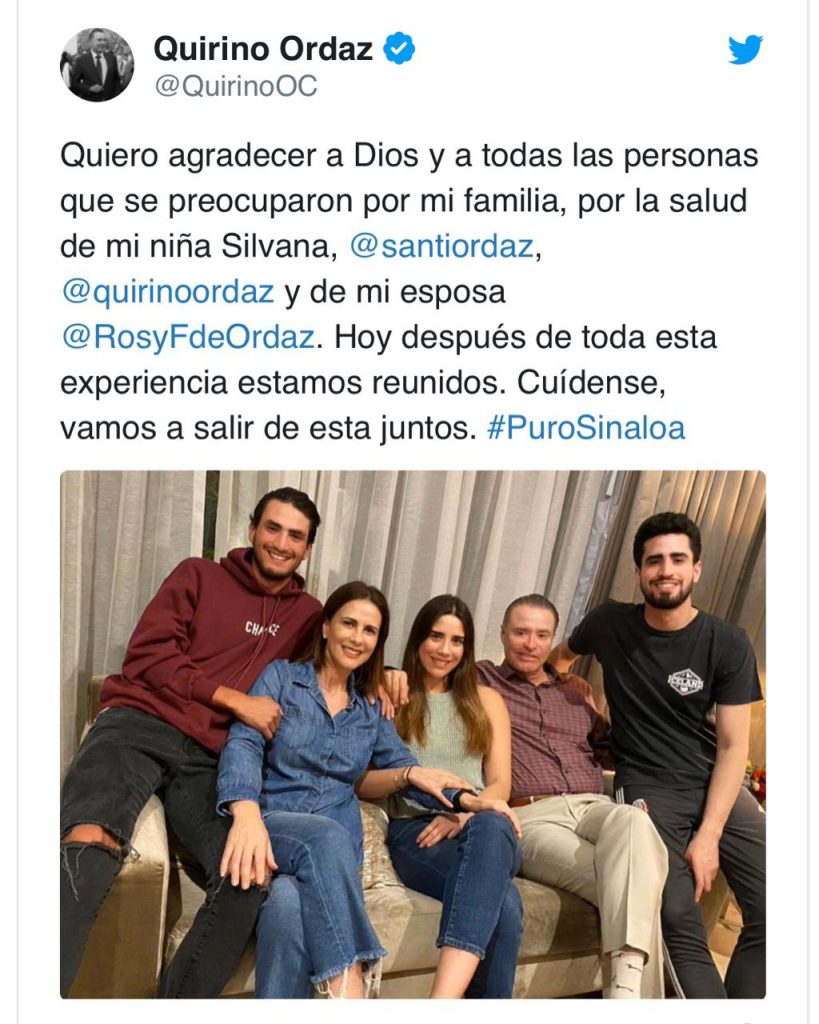Open the @QuirinoOC handle

coord(234,87)
